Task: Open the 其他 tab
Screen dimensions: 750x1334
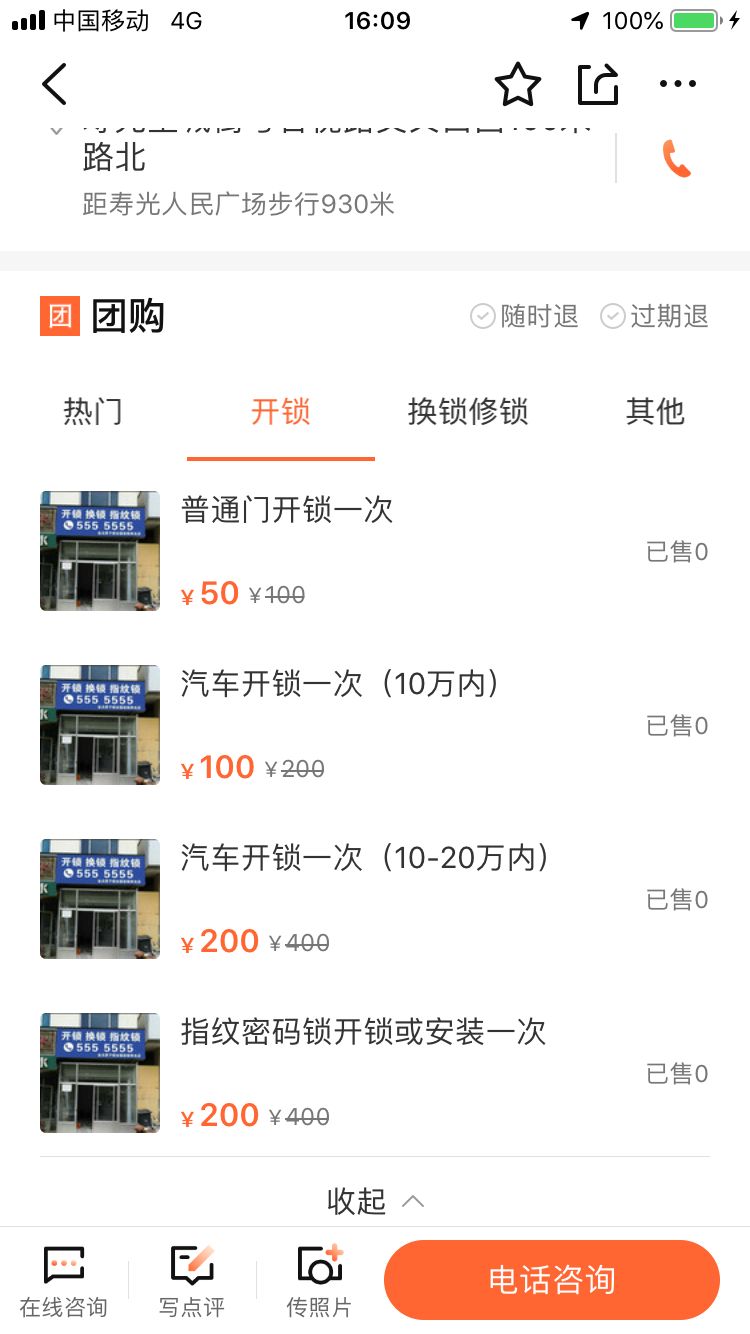Action: (655, 412)
